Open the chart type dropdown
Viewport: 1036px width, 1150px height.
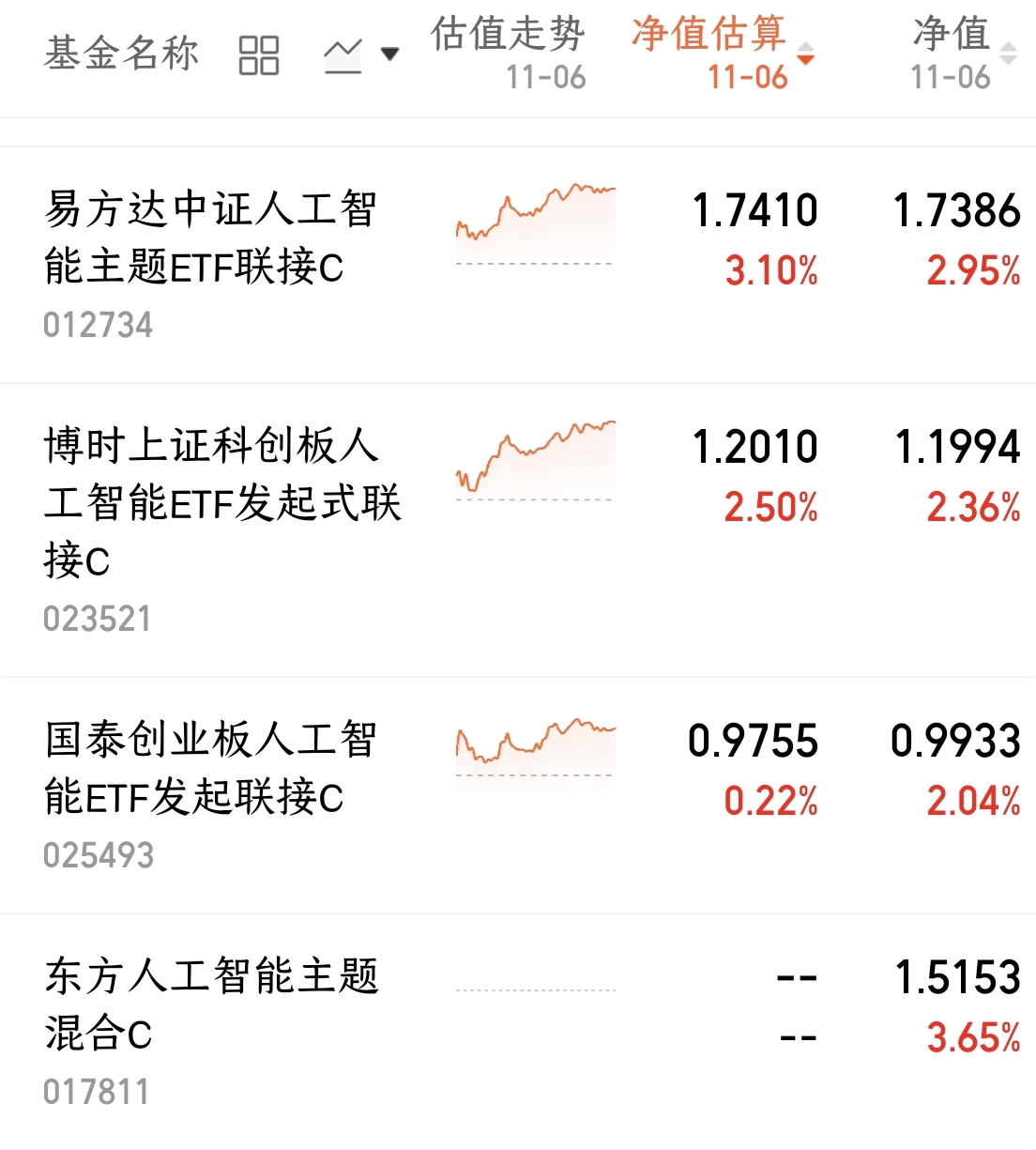pyautogui.click(x=361, y=55)
